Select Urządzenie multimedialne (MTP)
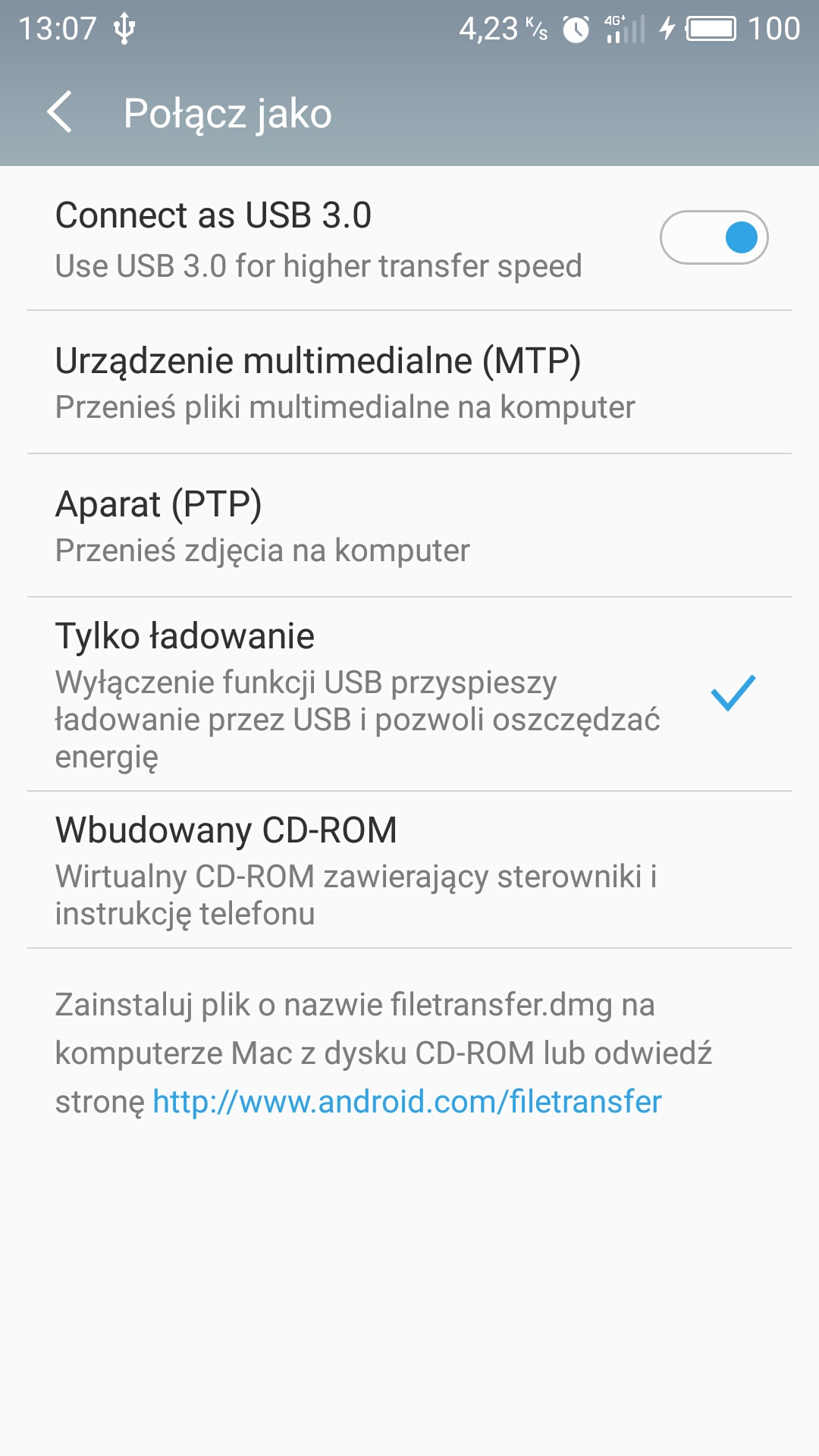Screen dimensions: 819x1456 (409, 382)
